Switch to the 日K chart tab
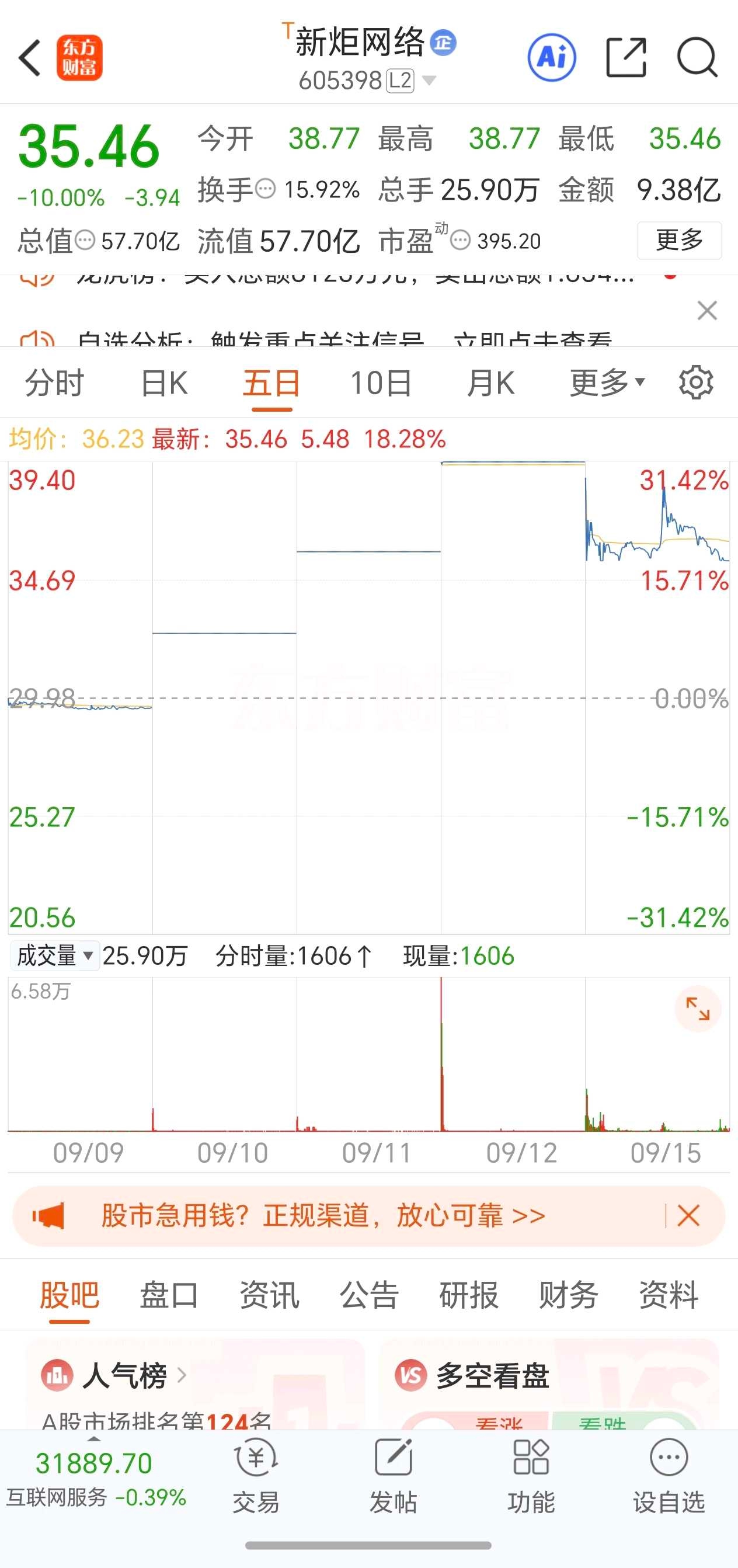 [163, 384]
